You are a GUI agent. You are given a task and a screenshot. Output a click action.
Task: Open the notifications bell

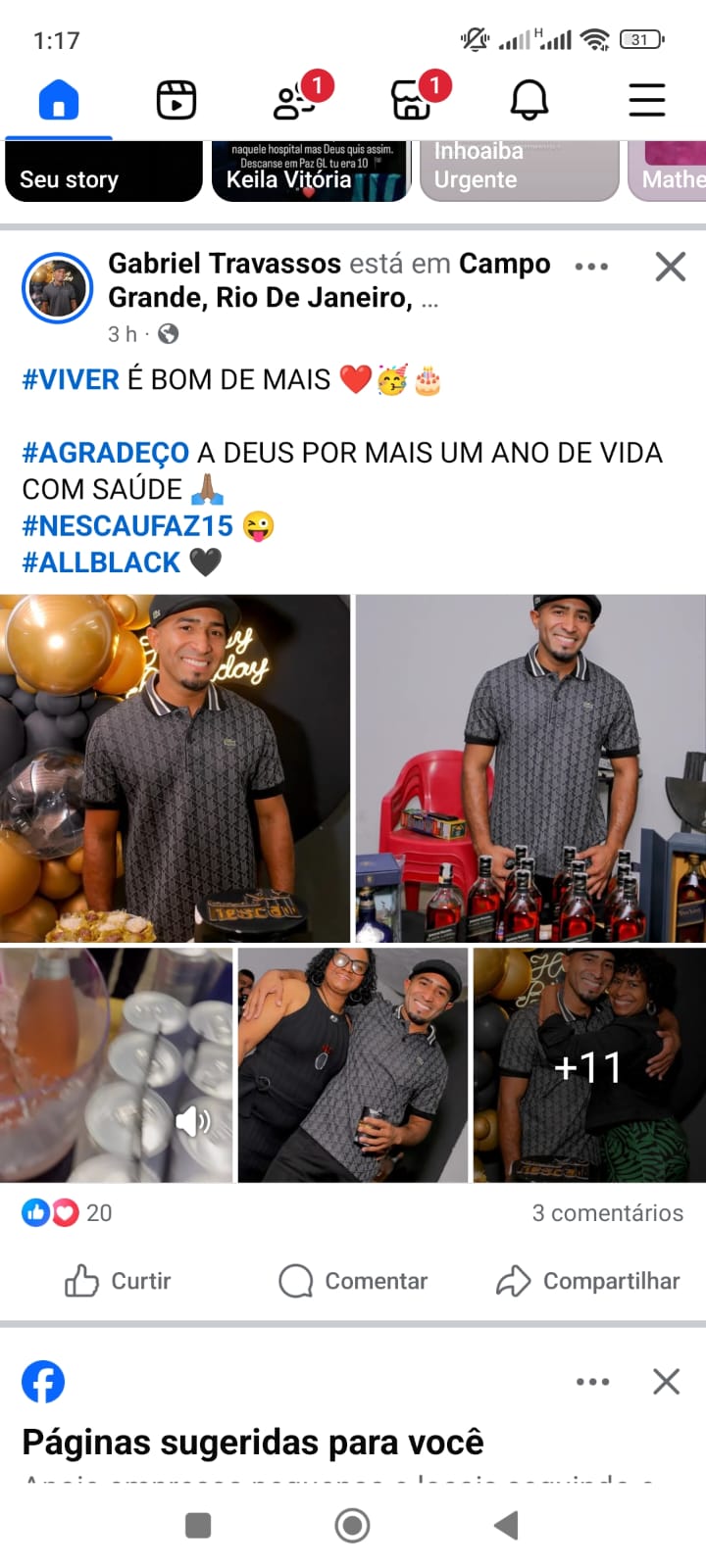pyautogui.click(x=529, y=100)
